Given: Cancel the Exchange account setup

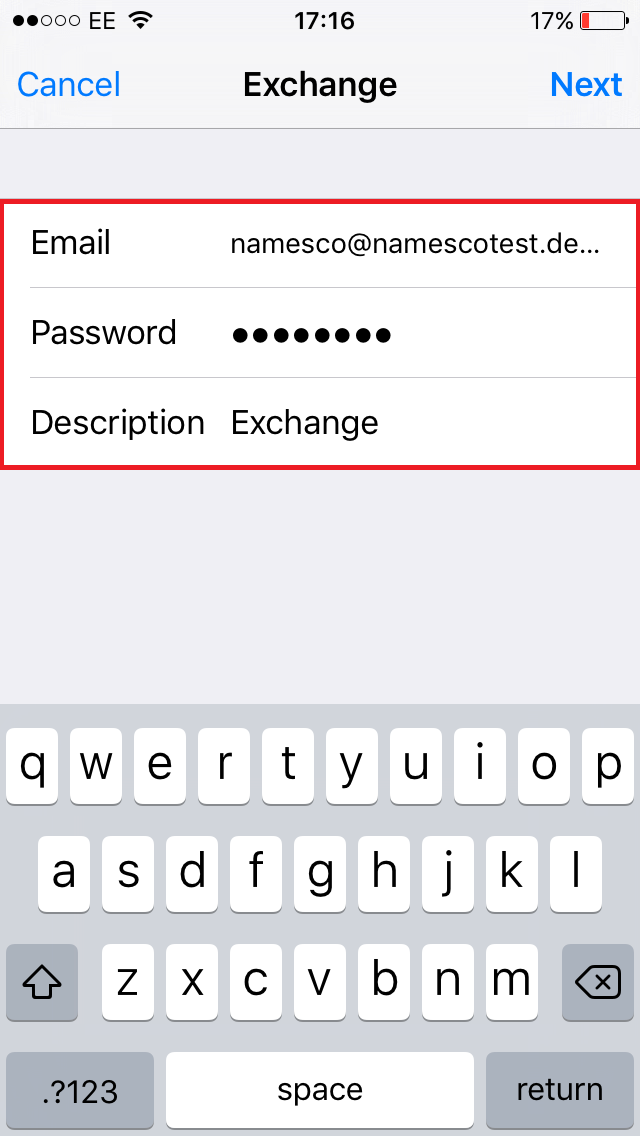Looking at the screenshot, I should pos(69,85).
